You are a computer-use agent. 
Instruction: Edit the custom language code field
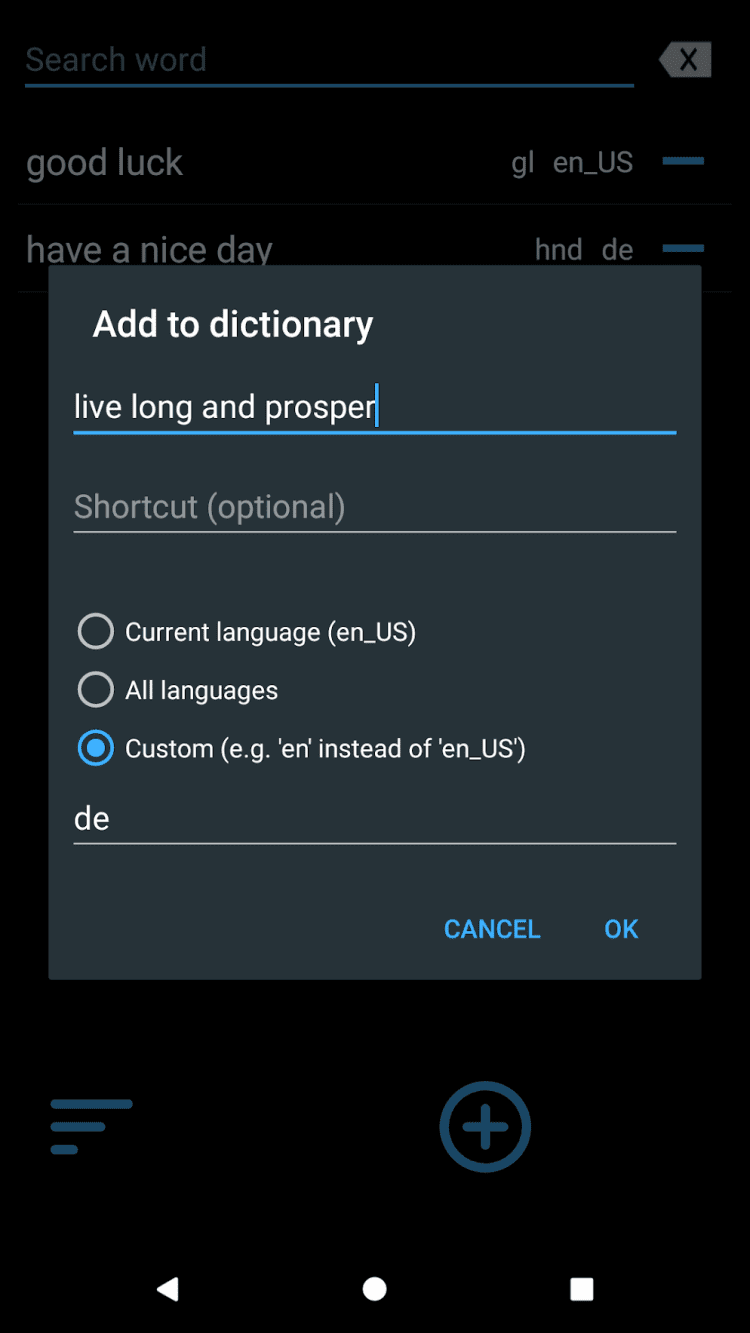pos(374,819)
